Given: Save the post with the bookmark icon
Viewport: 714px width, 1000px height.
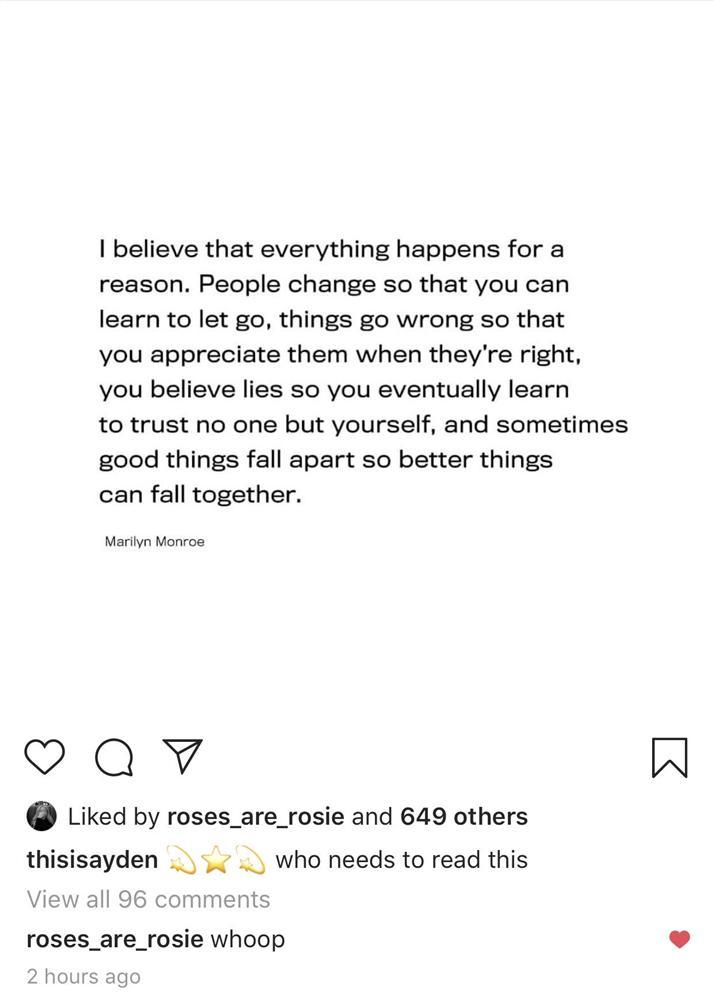Looking at the screenshot, I should pyautogui.click(x=669, y=757).
